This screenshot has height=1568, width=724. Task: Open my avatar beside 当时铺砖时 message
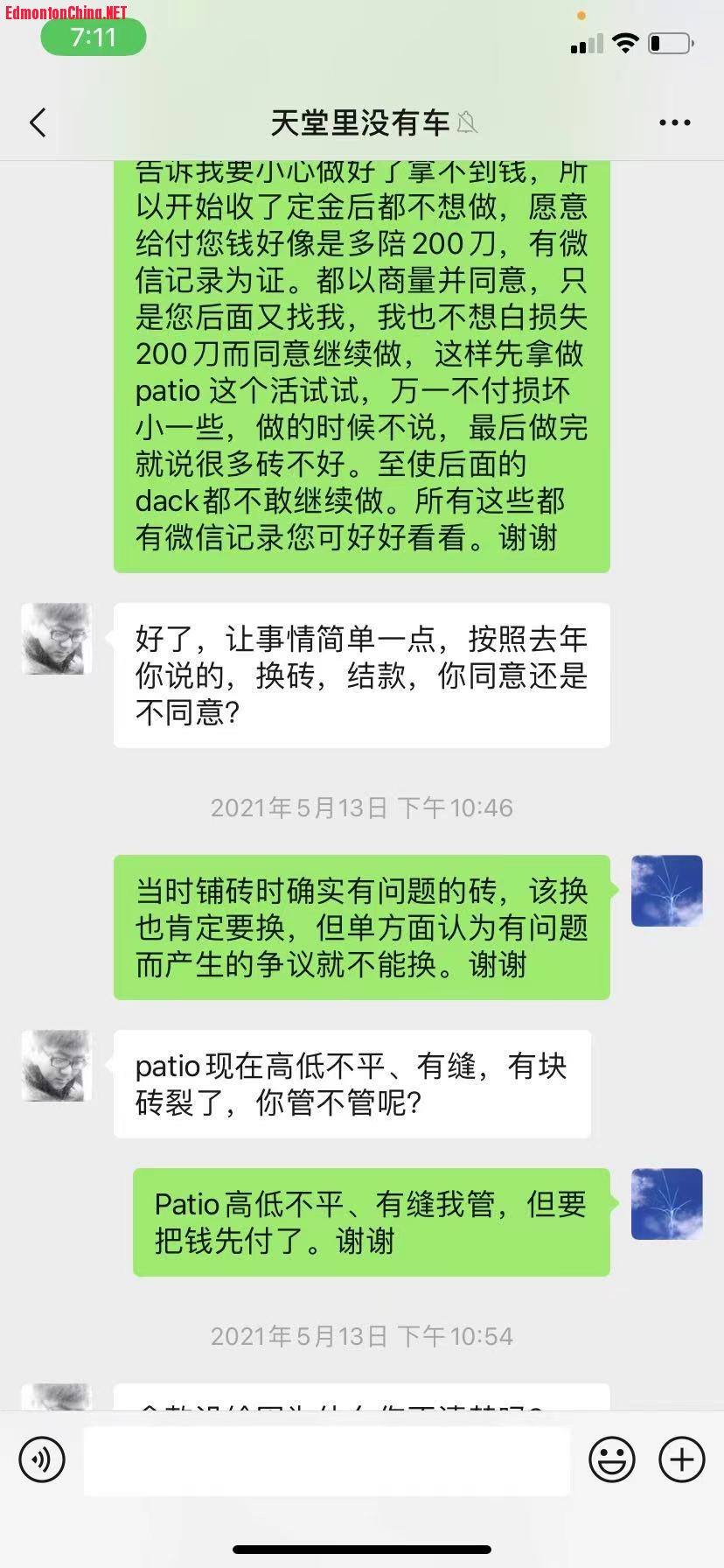pyautogui.click(x=666, y=891)
